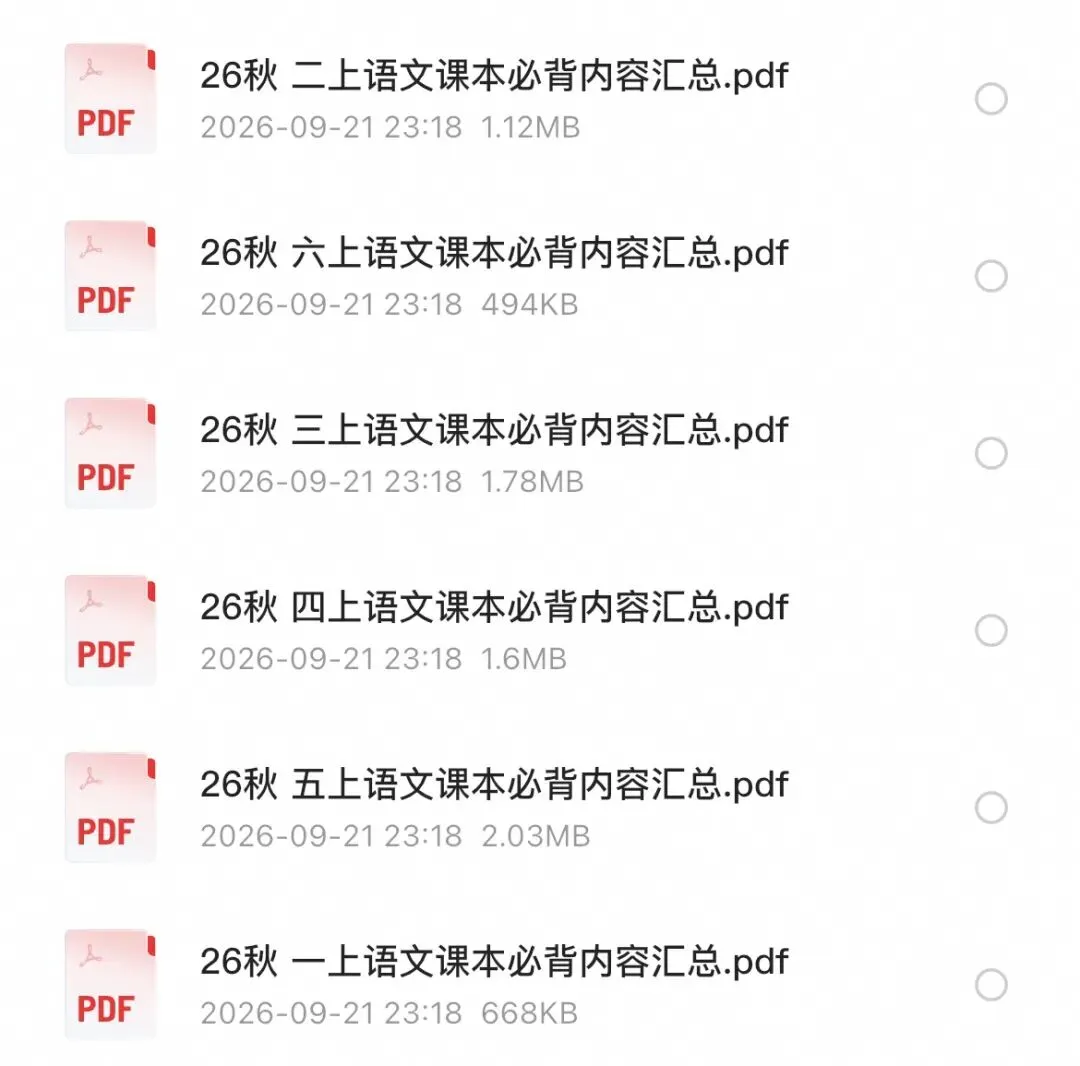Check the circle beside 一上语文 PDF

pyautogui.click(x=991, y=984)
